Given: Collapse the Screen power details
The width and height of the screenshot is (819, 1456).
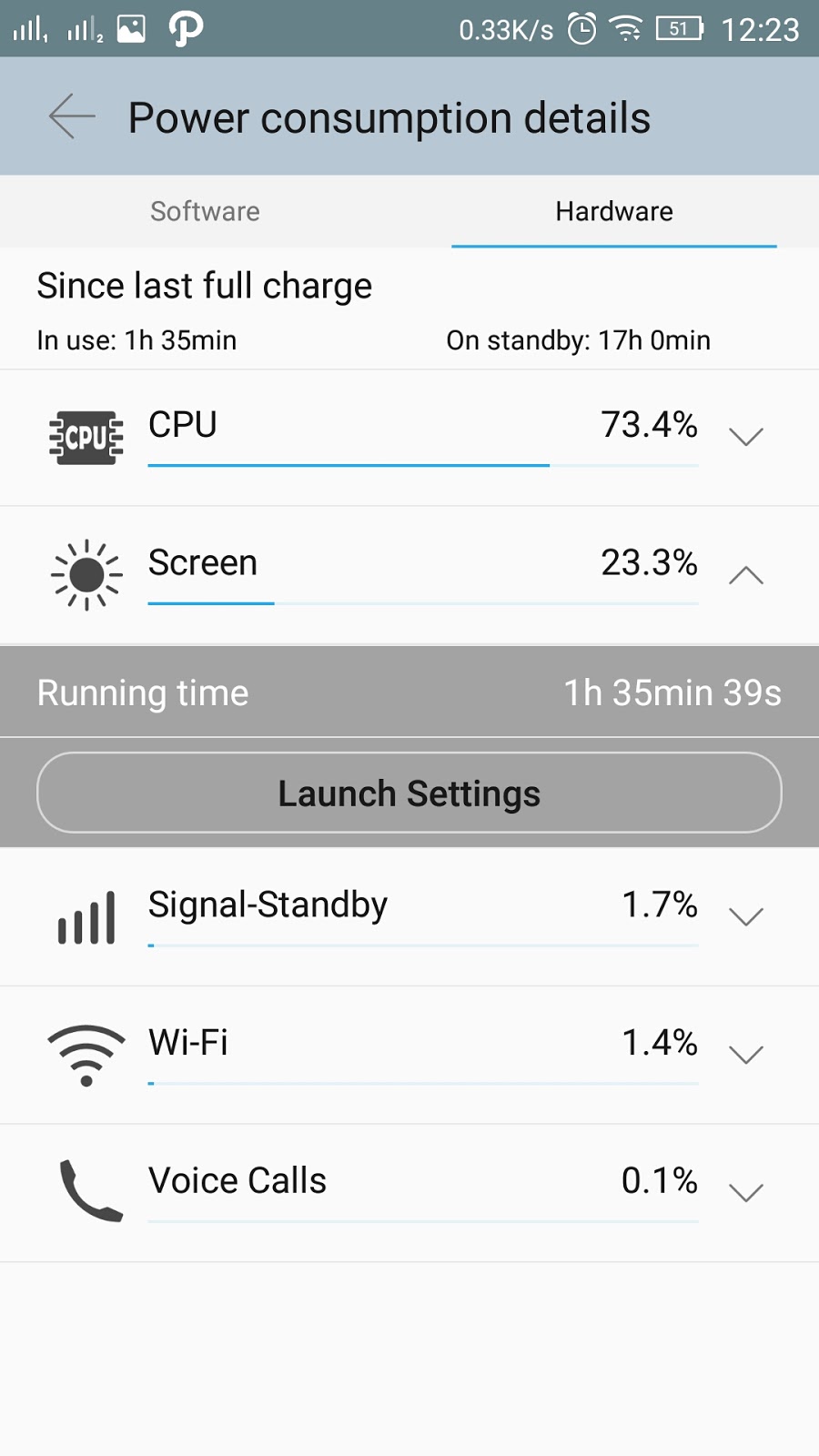Looking at the screenshot, I should pyautogui.click(x=746, y=575).
